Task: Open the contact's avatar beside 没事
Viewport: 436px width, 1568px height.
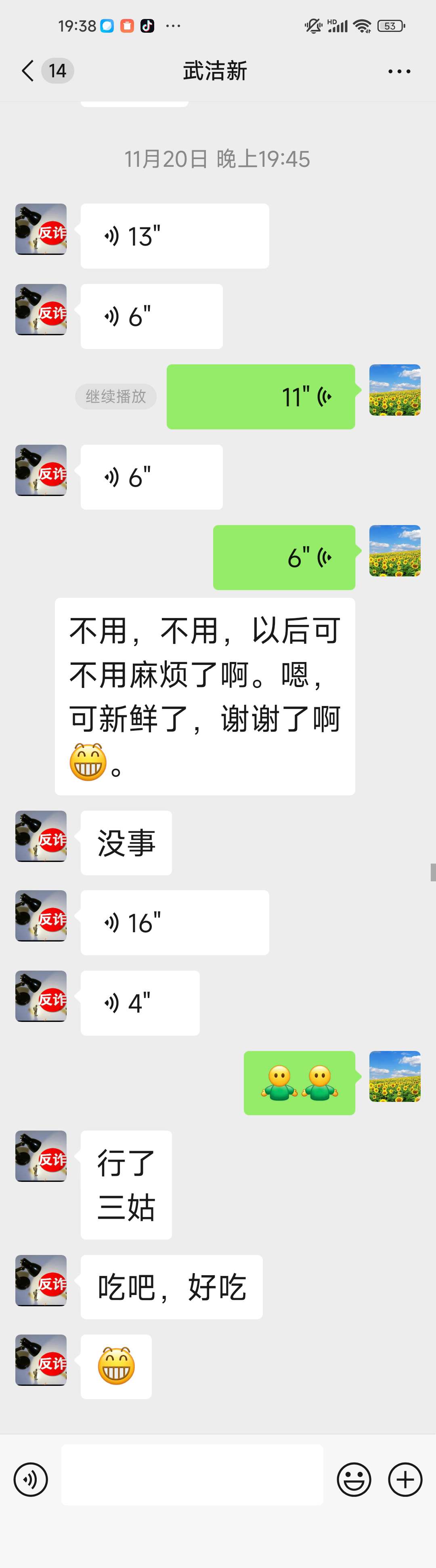Action: [x=41, y=837]
